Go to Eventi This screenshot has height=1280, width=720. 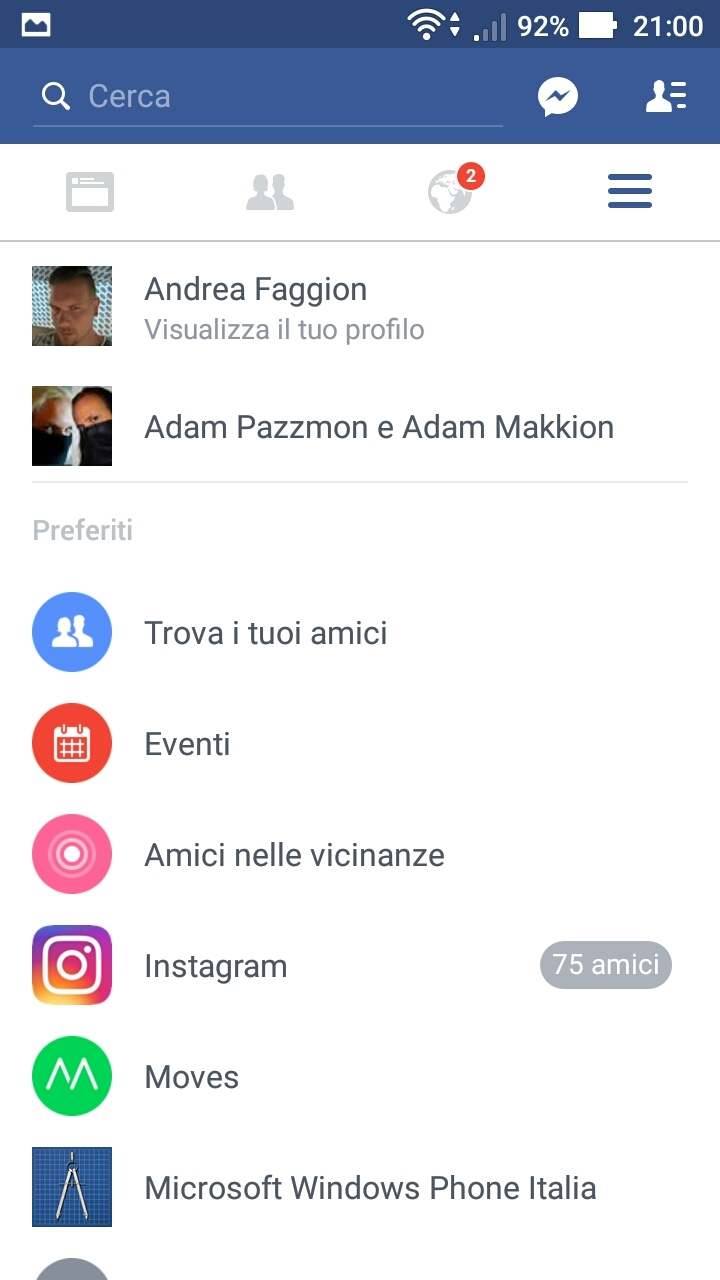coord(360,744)
